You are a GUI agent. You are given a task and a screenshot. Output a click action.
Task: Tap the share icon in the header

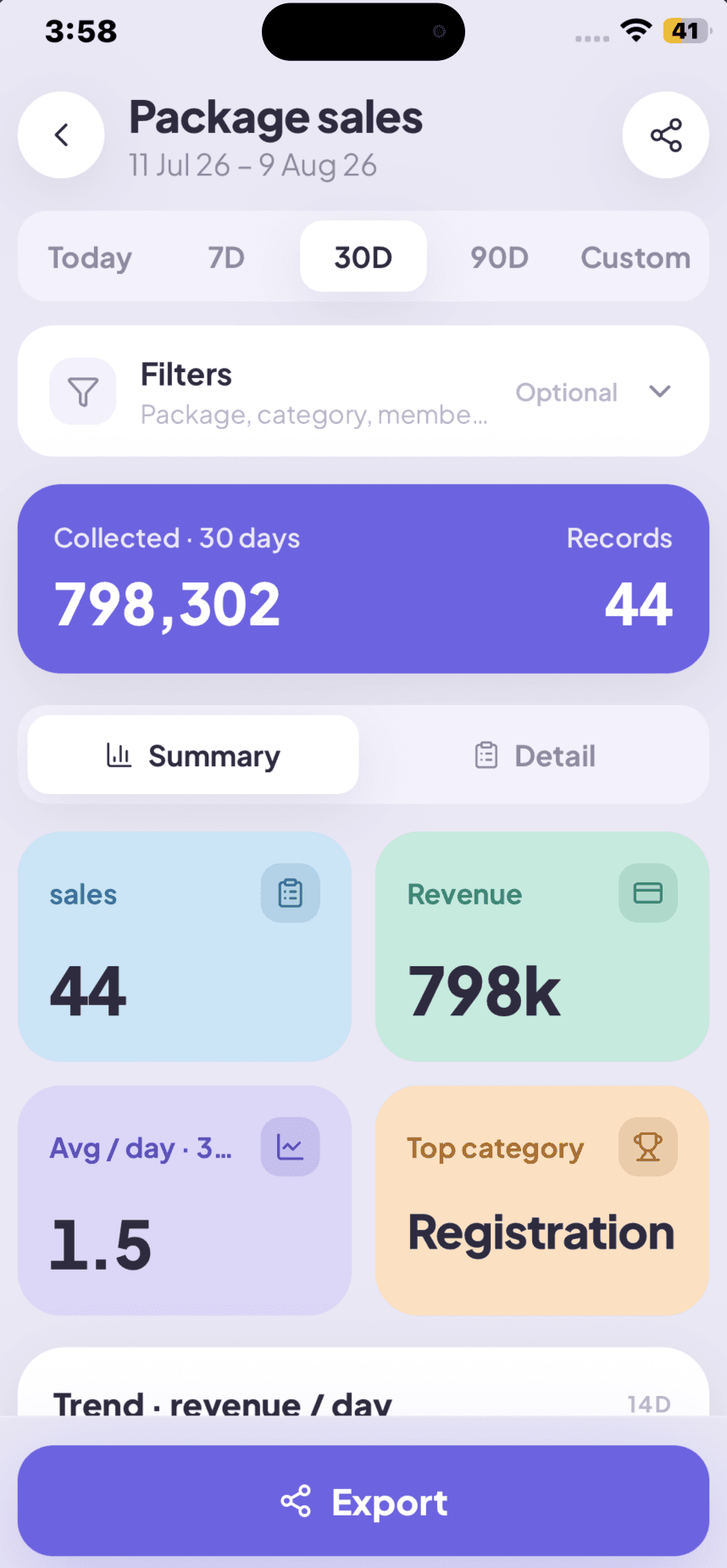666,135
